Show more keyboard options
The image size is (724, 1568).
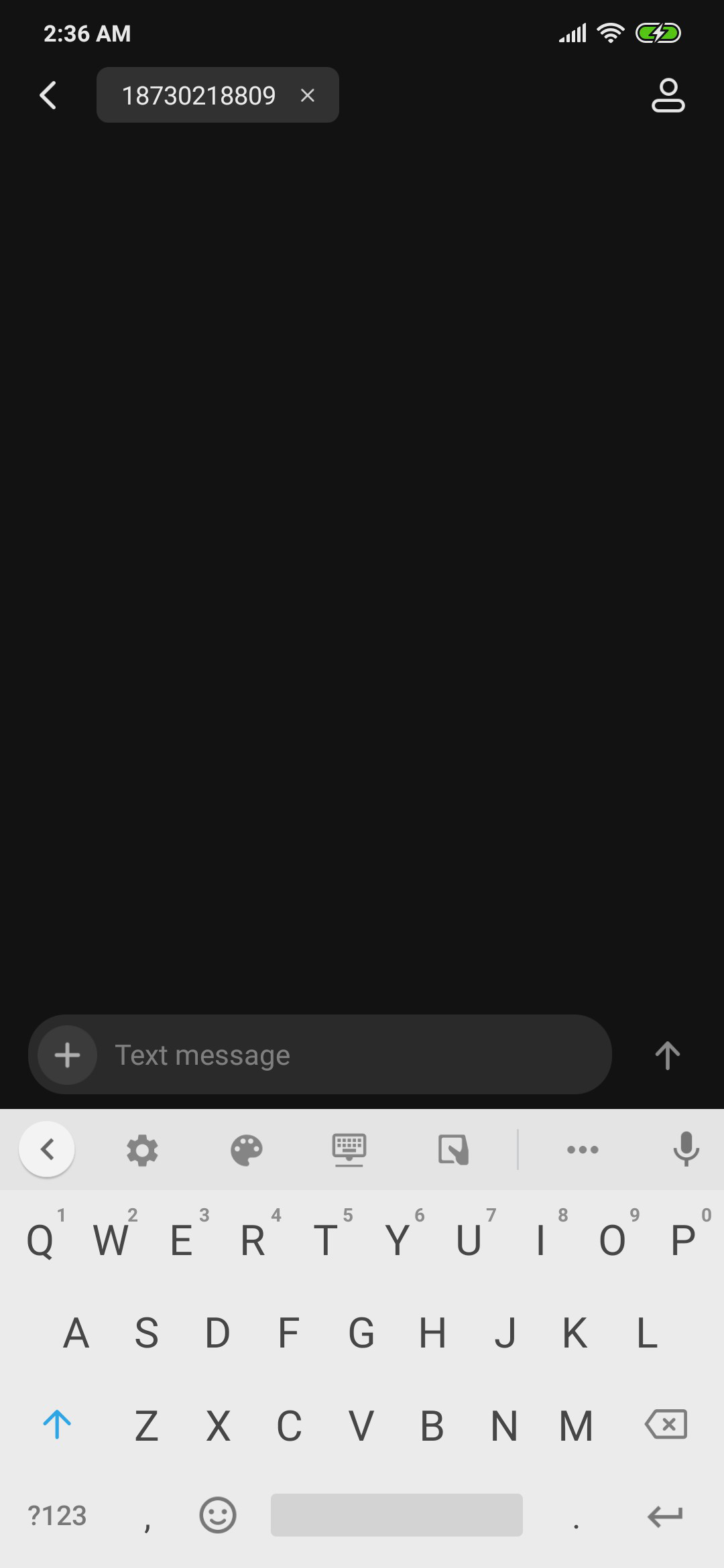pos(583,1150)
